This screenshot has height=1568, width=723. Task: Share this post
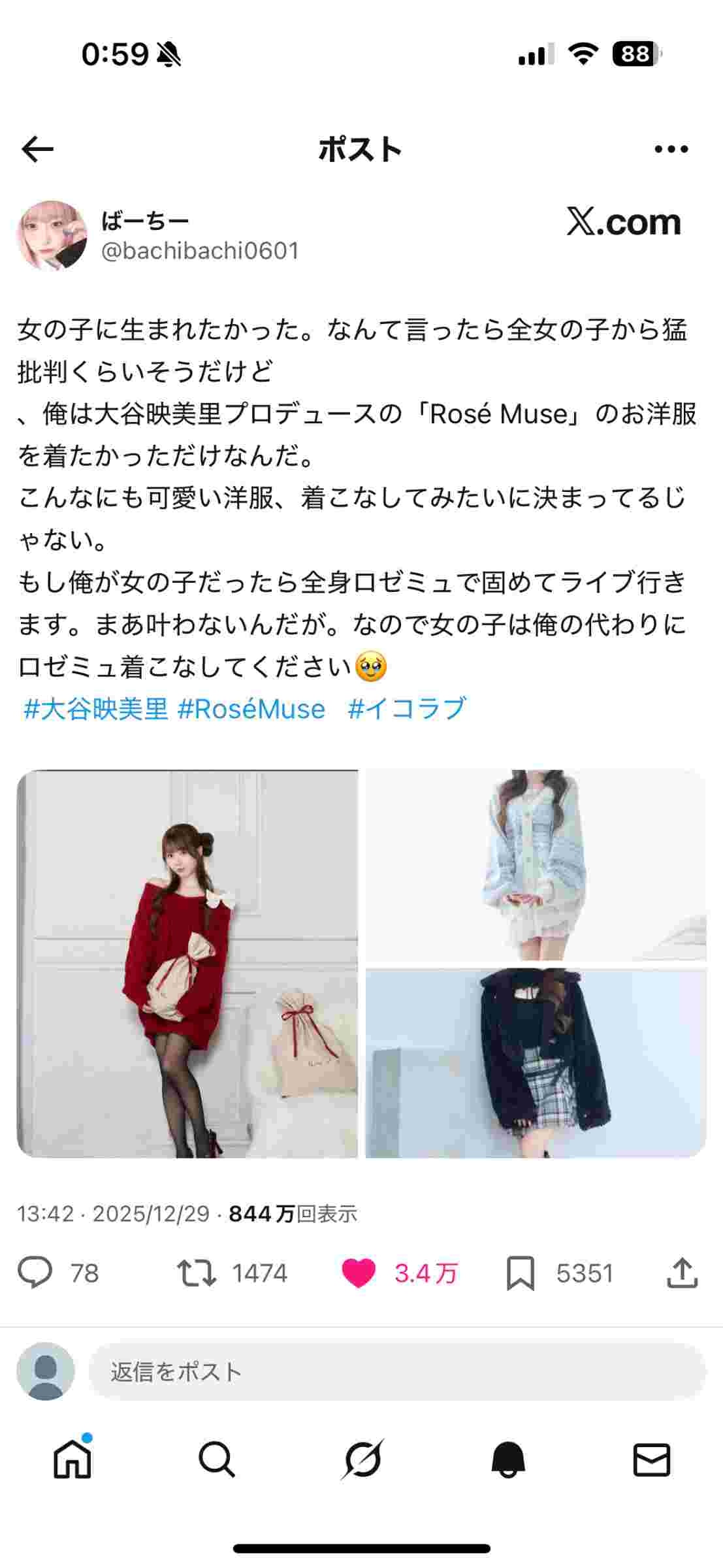(x=682, y=1273)
